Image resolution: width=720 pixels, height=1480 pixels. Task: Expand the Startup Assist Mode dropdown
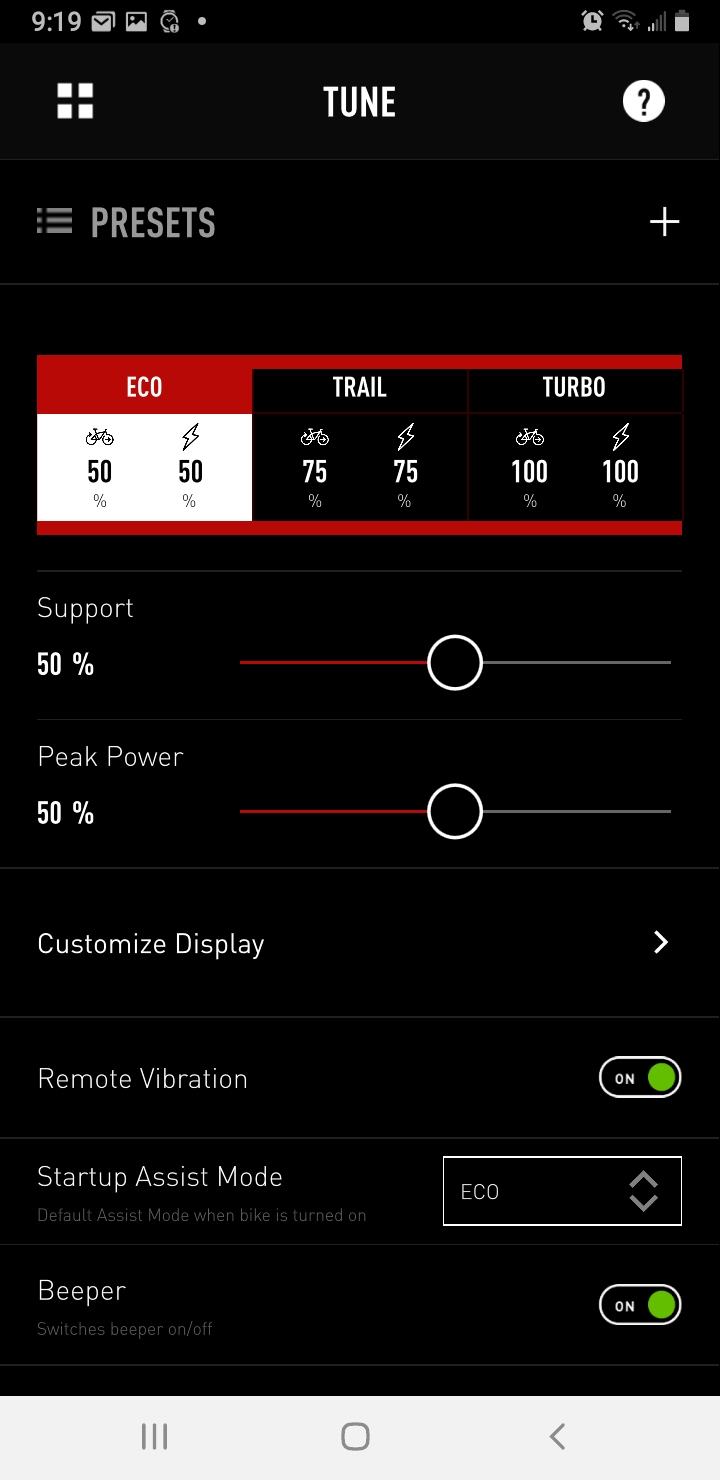562,1191
